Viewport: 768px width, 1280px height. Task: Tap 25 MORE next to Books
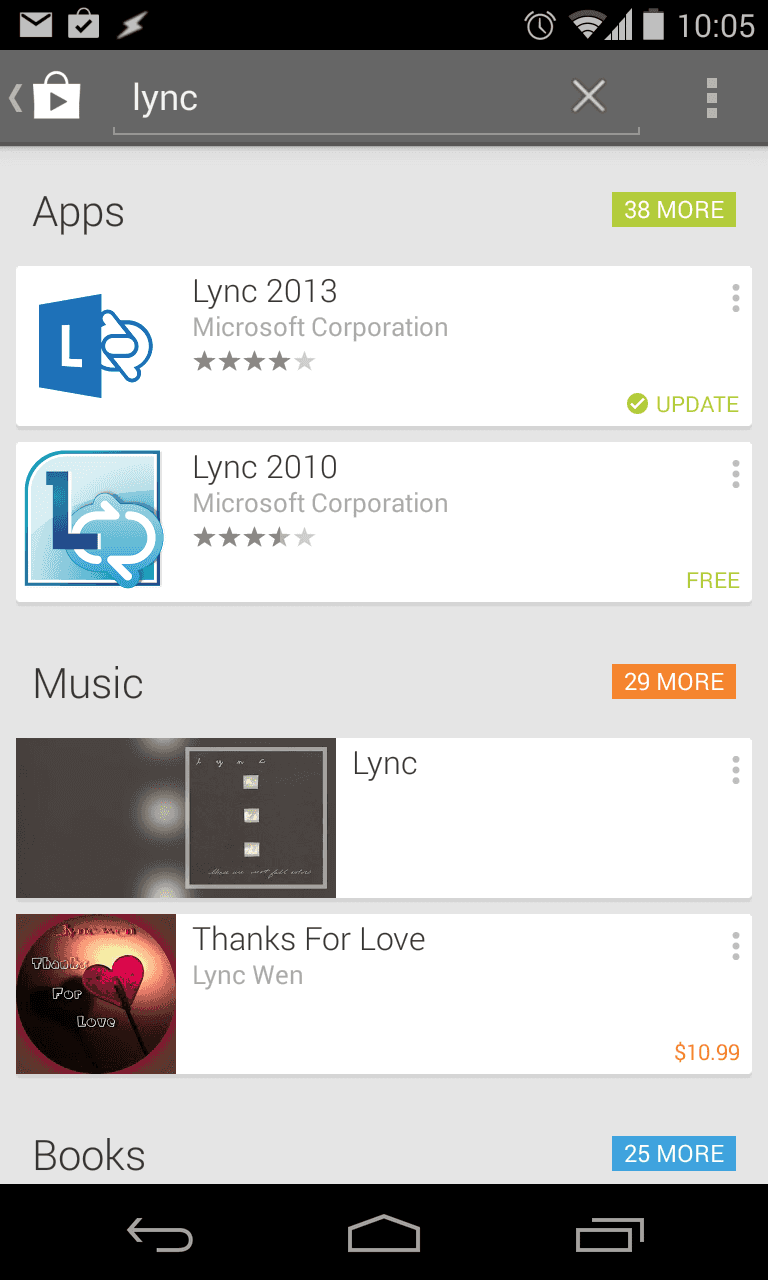click(x=673, y=1153)
